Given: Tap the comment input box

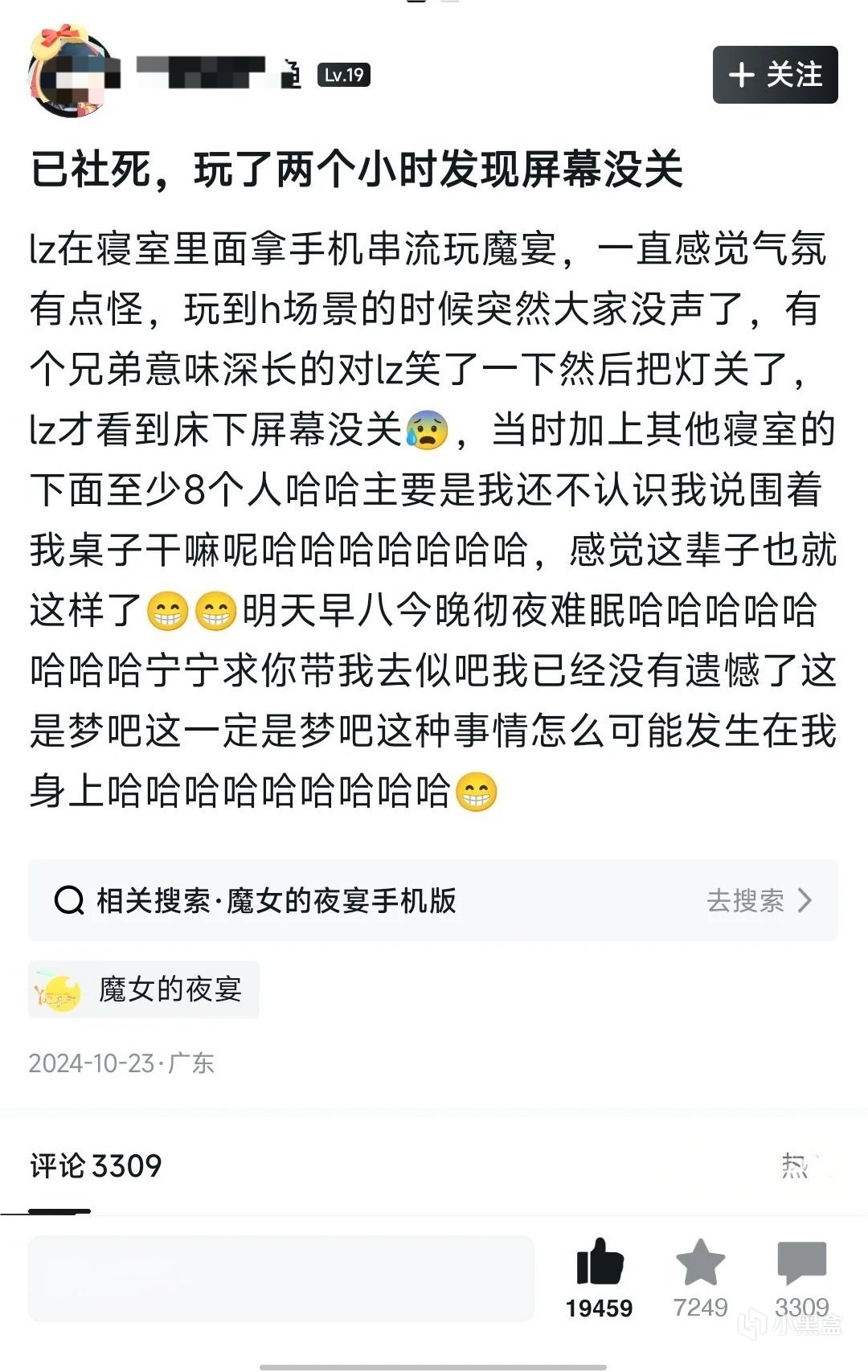Looking at the screenshot, I should point(281,1278).
